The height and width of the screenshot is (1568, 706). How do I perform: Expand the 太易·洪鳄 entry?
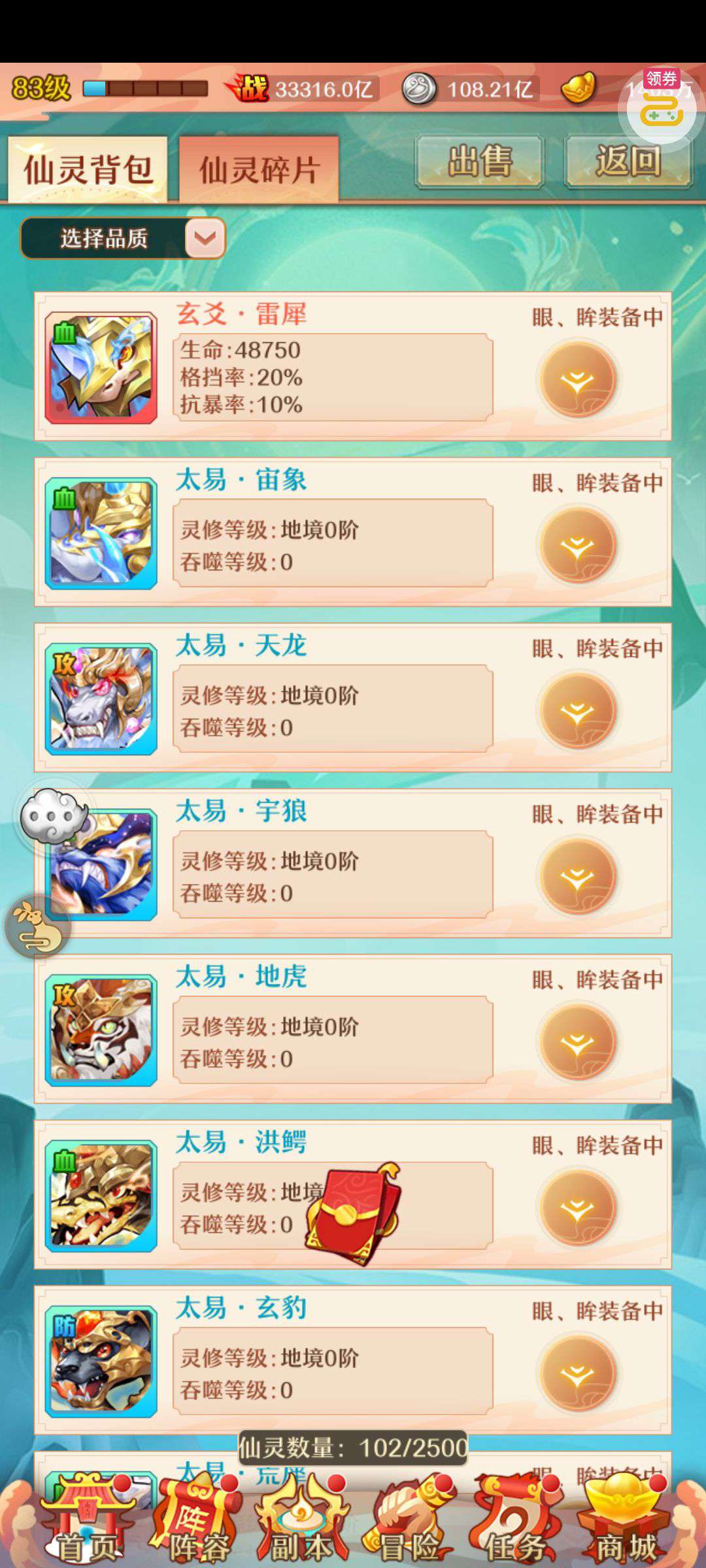coord(577,1208)
